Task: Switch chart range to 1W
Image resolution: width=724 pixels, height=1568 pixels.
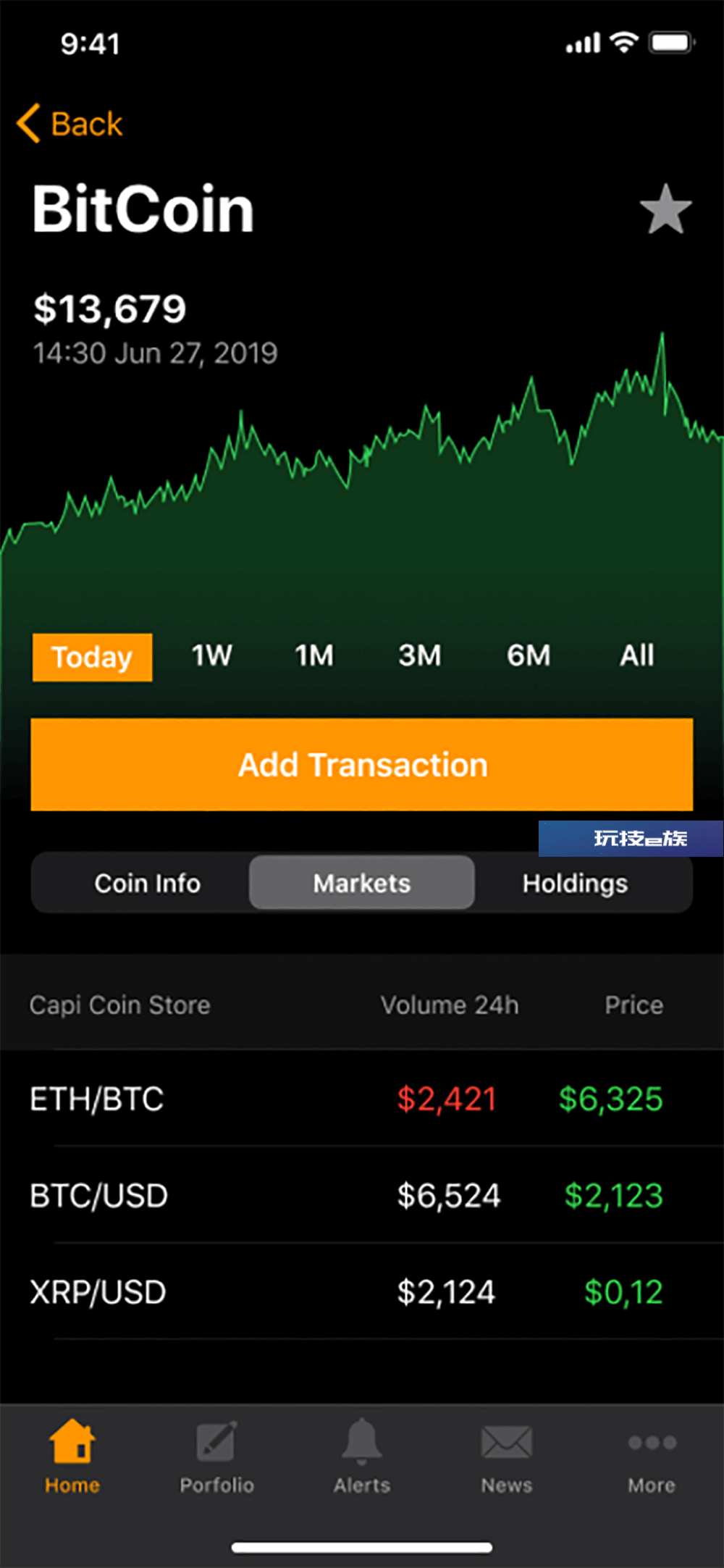Action: point(211,655)
